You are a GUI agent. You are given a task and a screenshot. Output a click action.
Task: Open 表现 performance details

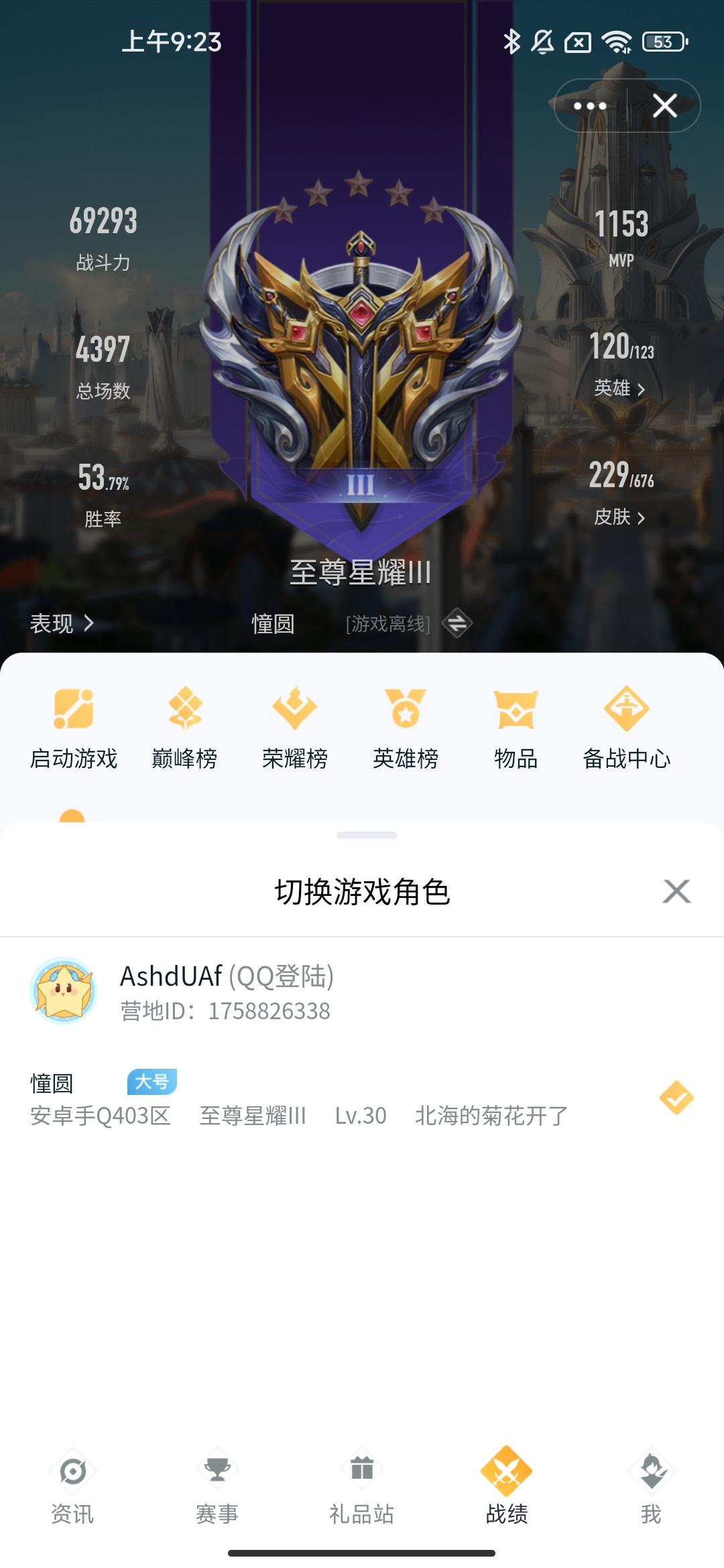(62, 624)
